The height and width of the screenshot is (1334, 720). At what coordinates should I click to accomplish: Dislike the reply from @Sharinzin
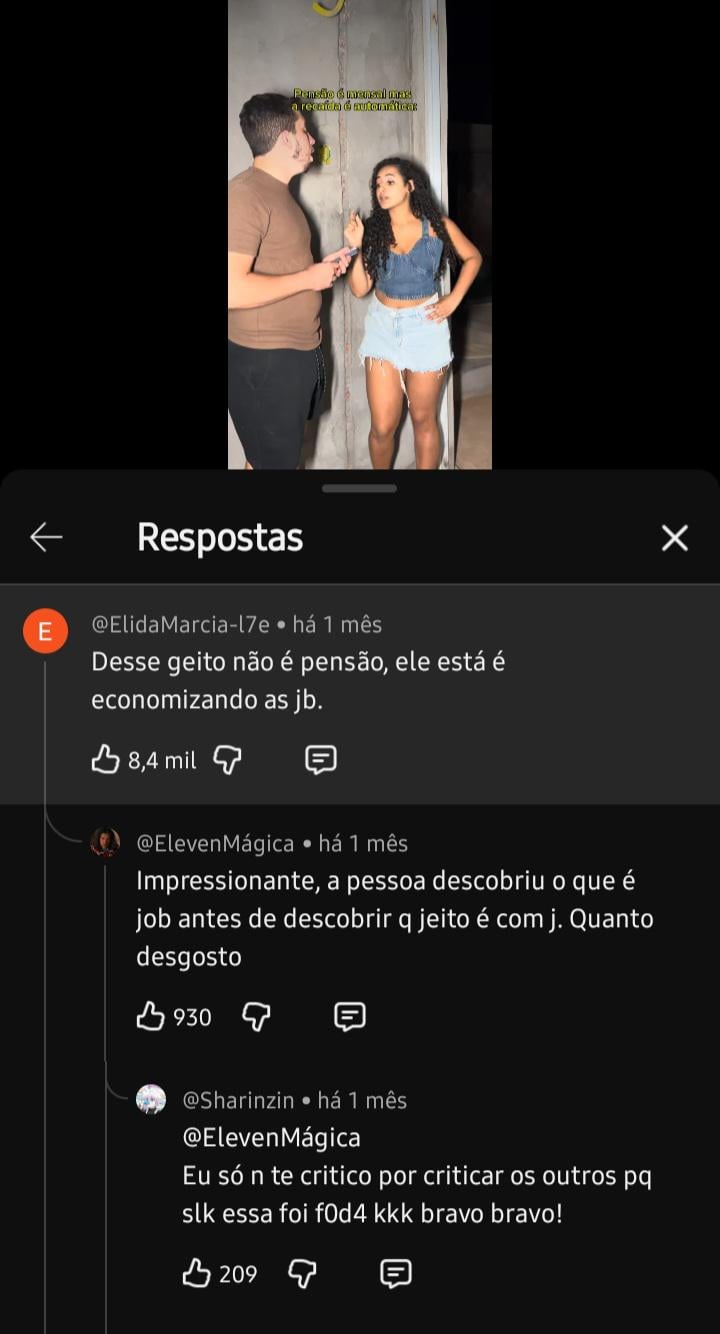(302, 1273)
